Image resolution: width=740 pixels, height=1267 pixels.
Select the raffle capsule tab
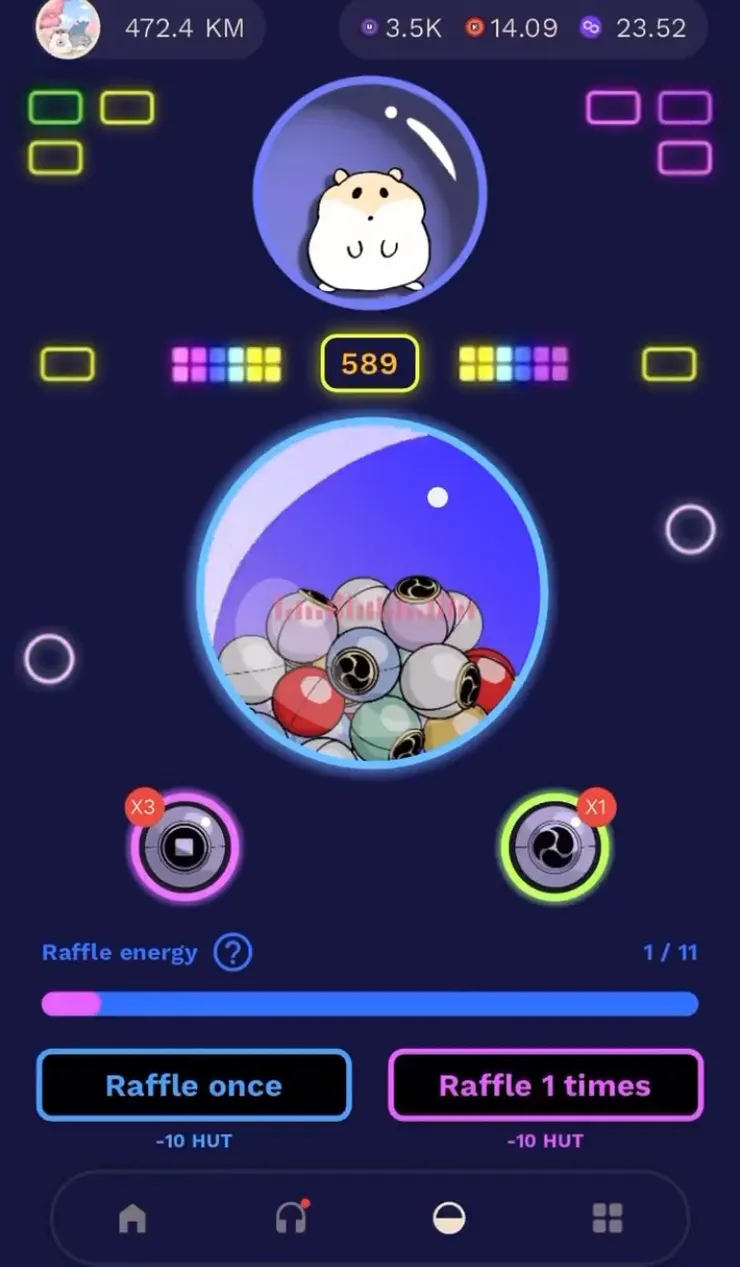point(449,1218)
